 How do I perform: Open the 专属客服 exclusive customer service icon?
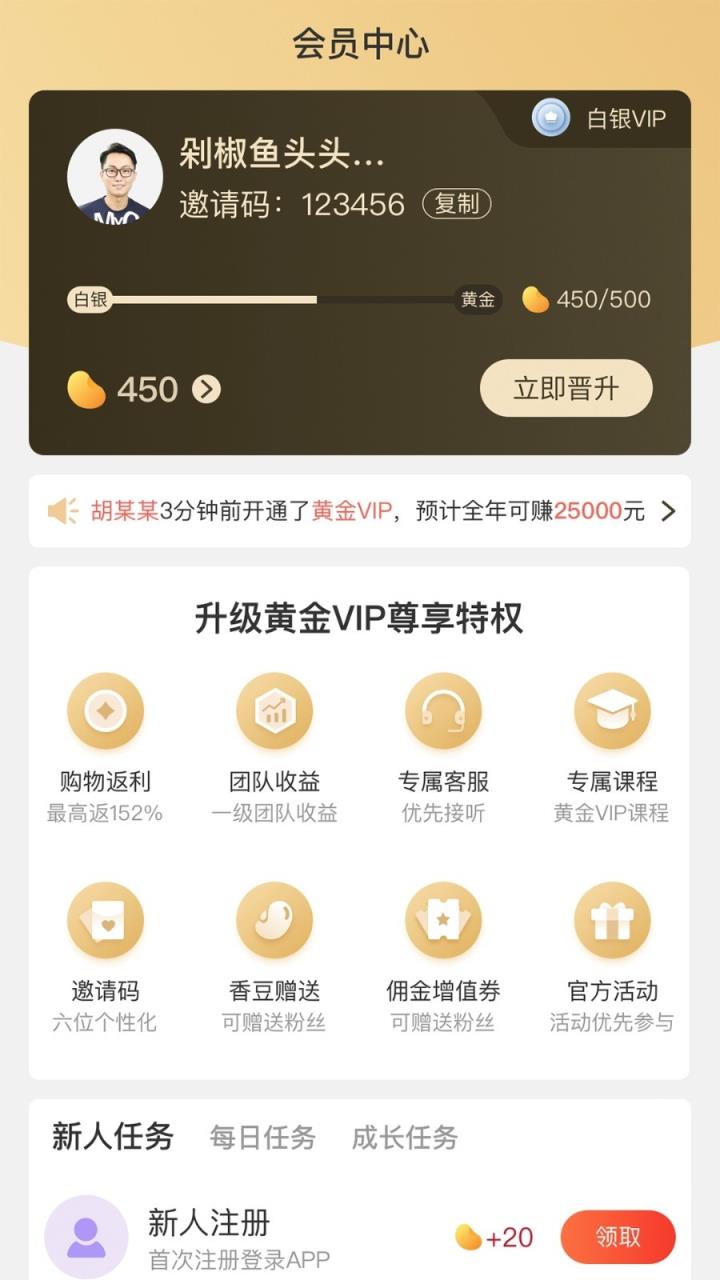[444, 712]
